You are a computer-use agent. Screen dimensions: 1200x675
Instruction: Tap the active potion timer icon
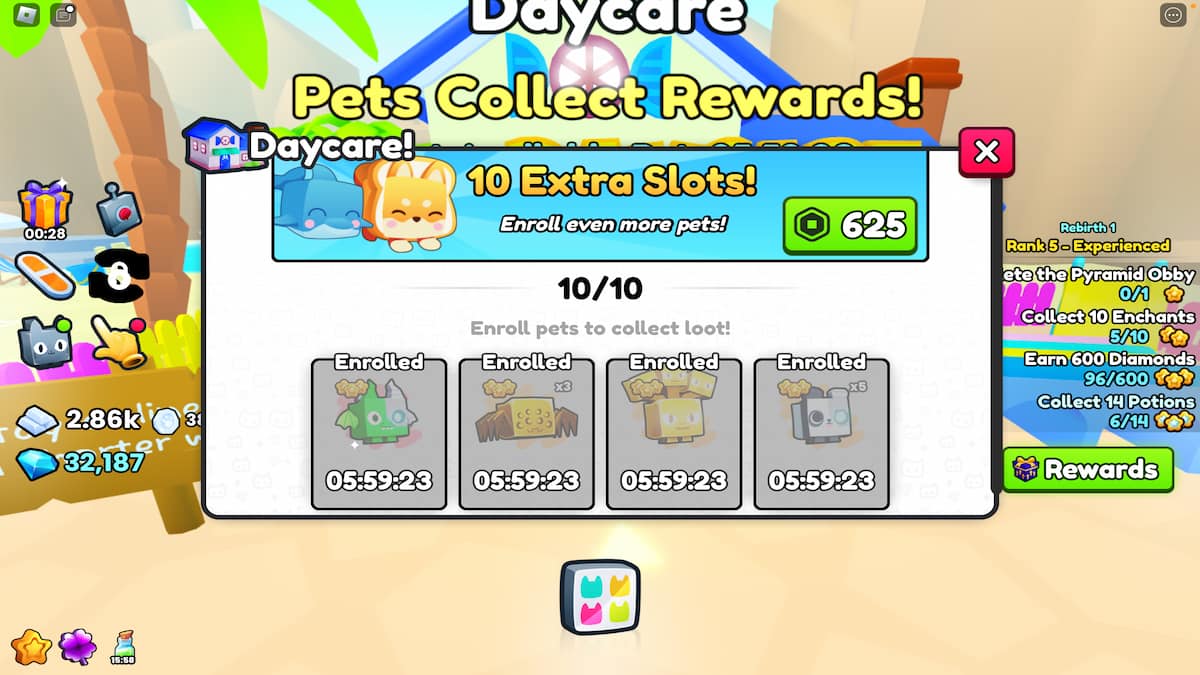click(x=124, y=647)
